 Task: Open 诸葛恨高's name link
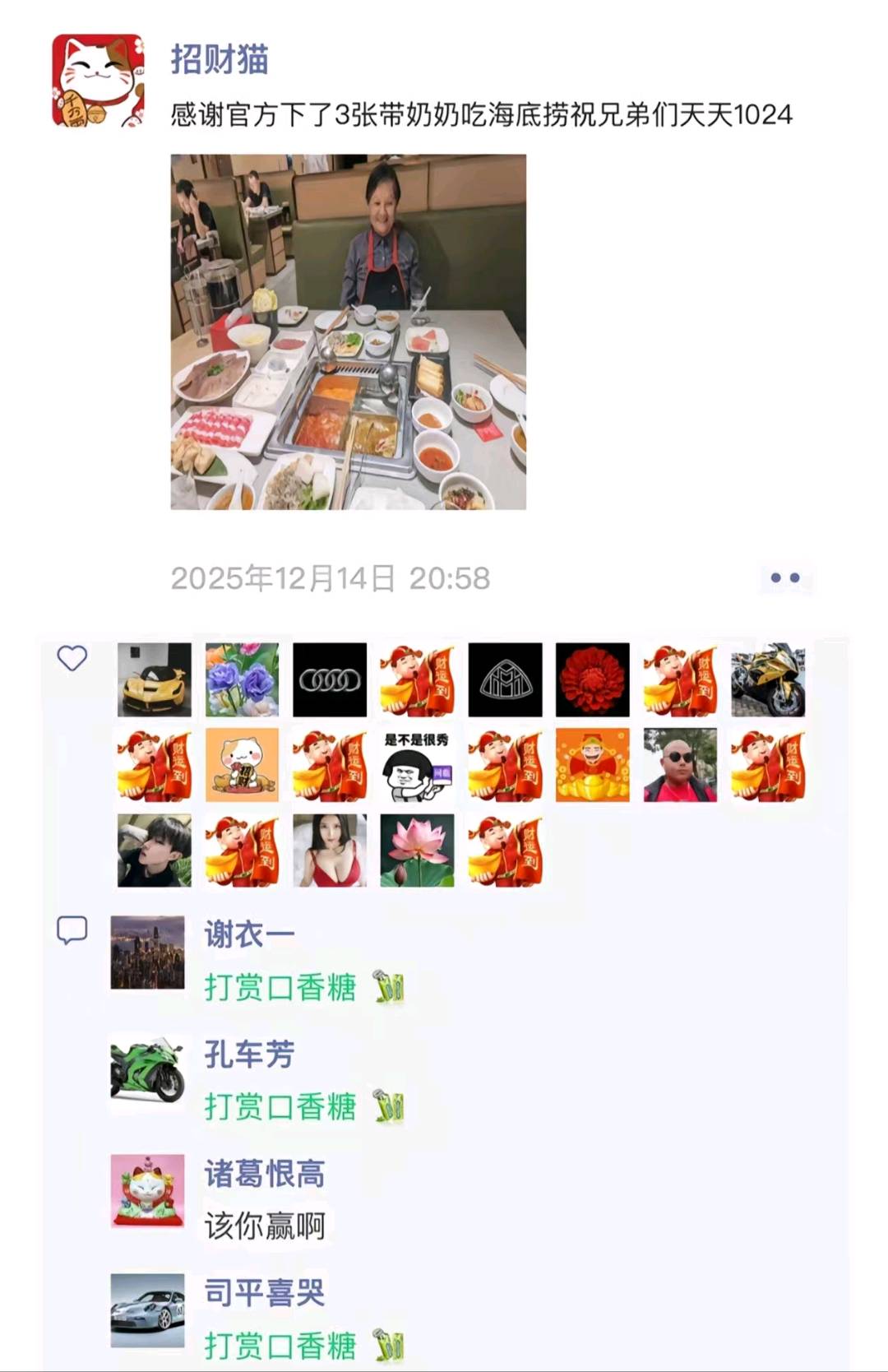[x=263, y=1174]
